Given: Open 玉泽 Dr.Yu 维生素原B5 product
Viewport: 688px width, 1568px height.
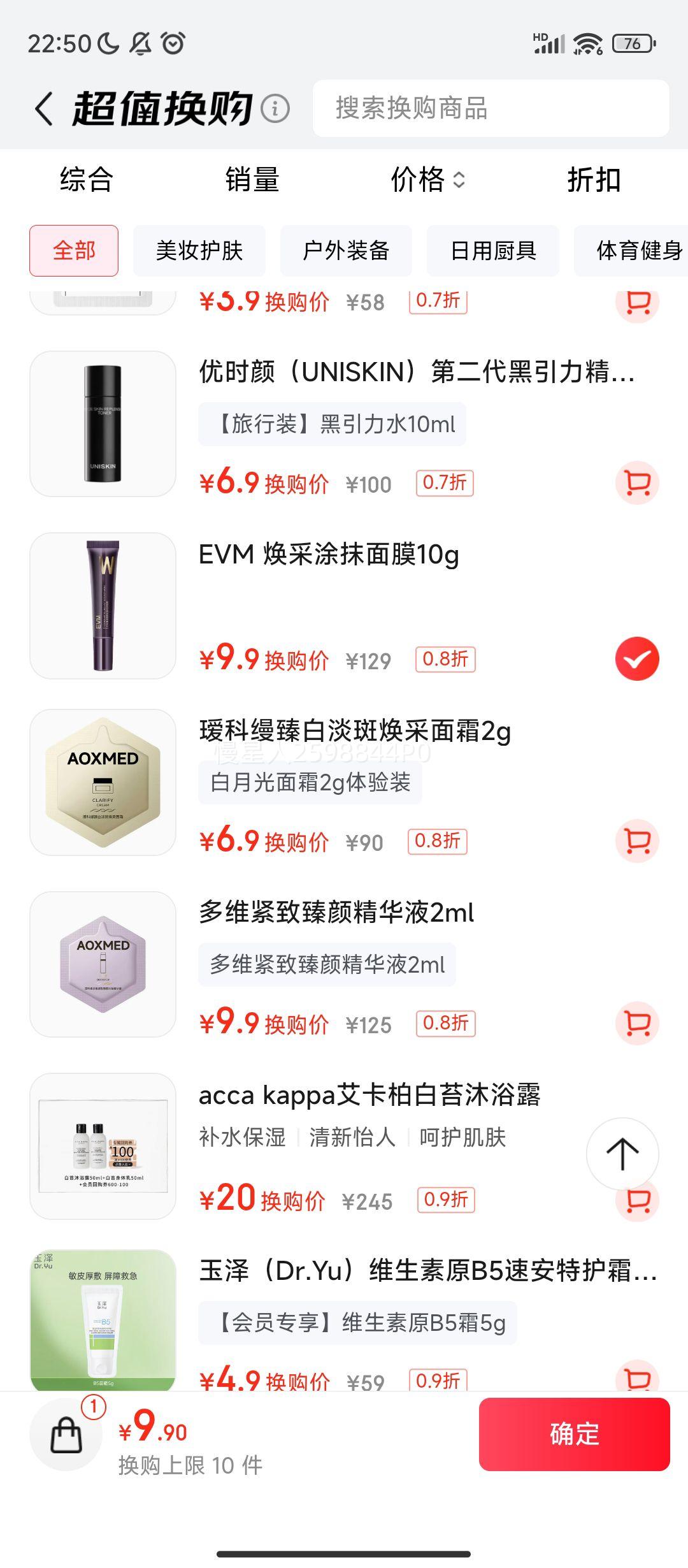Looking at the screenshot, I should click(427, 1271).
